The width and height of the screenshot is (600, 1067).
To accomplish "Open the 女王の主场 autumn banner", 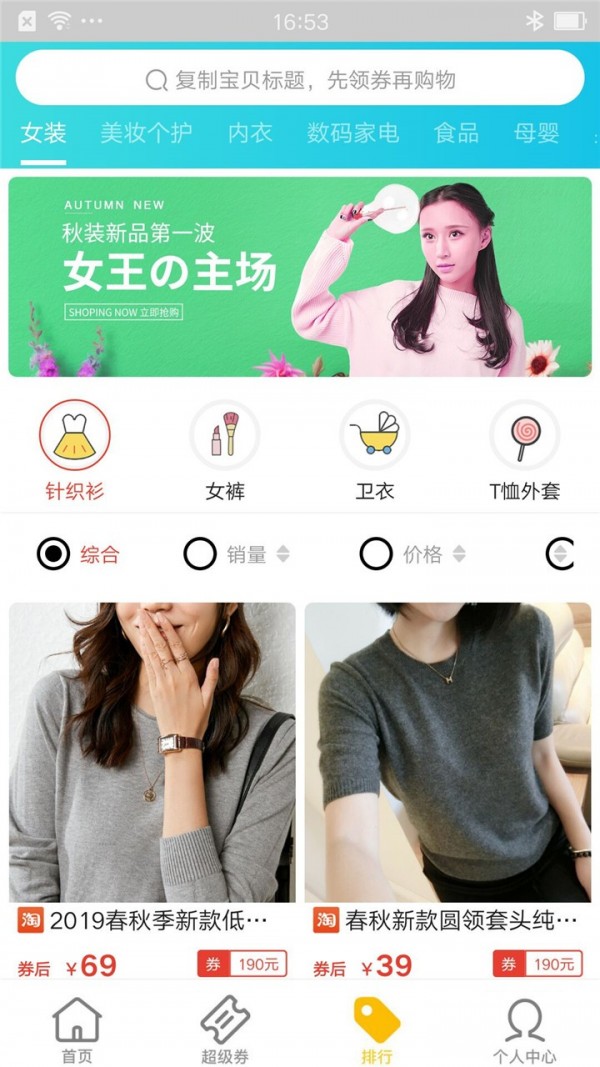I will (x=300, y=277).
